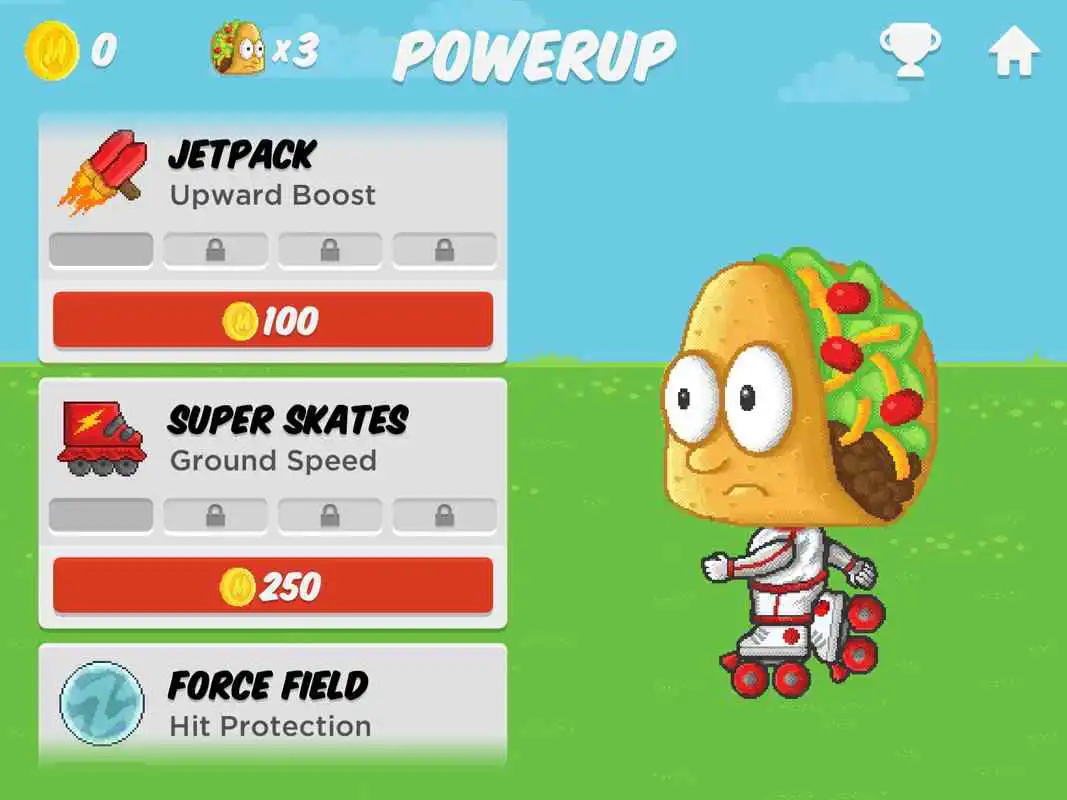The height and width of the screenshot is (800, 1067).
Task: Open the trophy achievements icon
Action: (909, 50)
